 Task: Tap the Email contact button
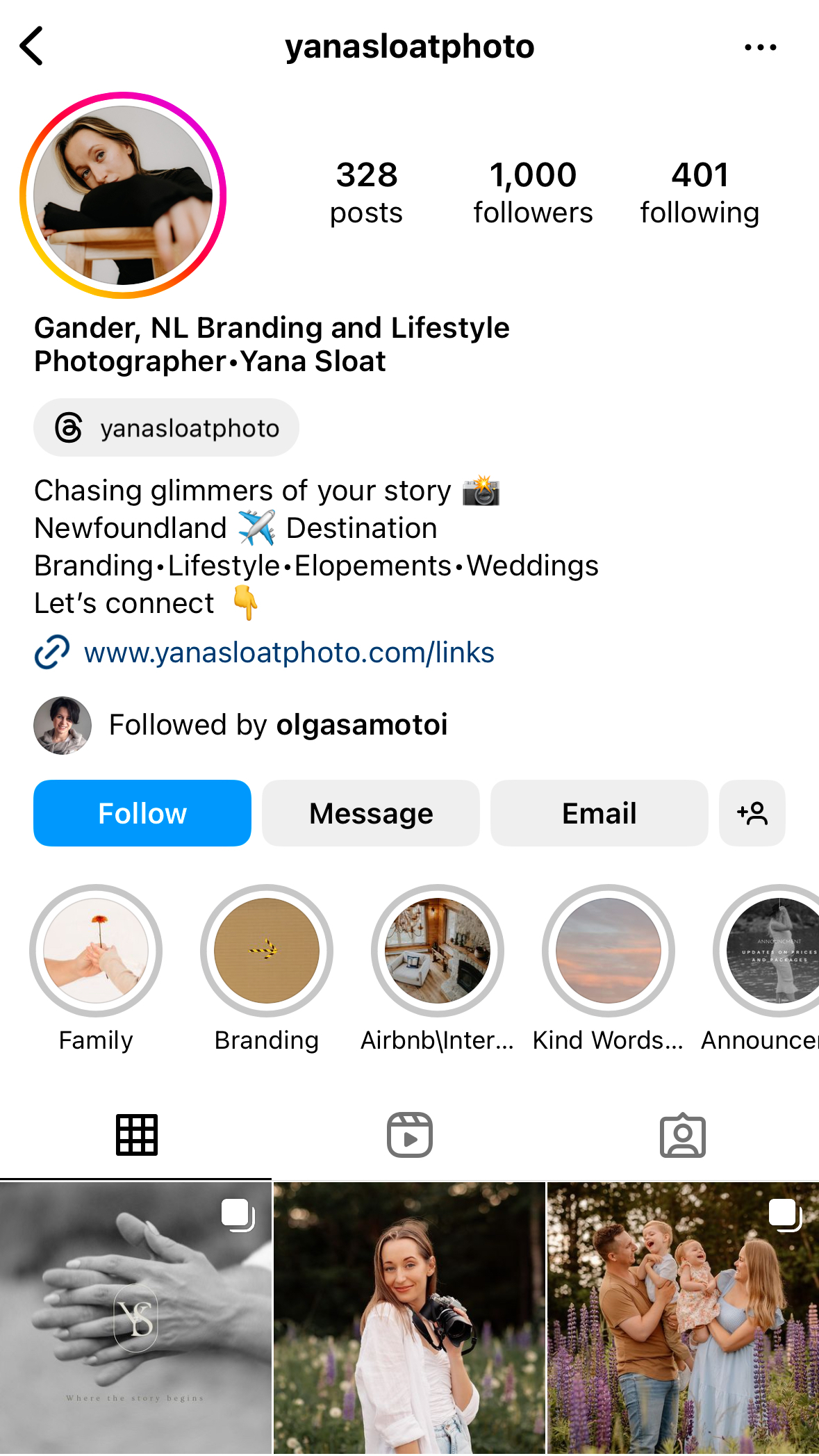coord(599,813)
